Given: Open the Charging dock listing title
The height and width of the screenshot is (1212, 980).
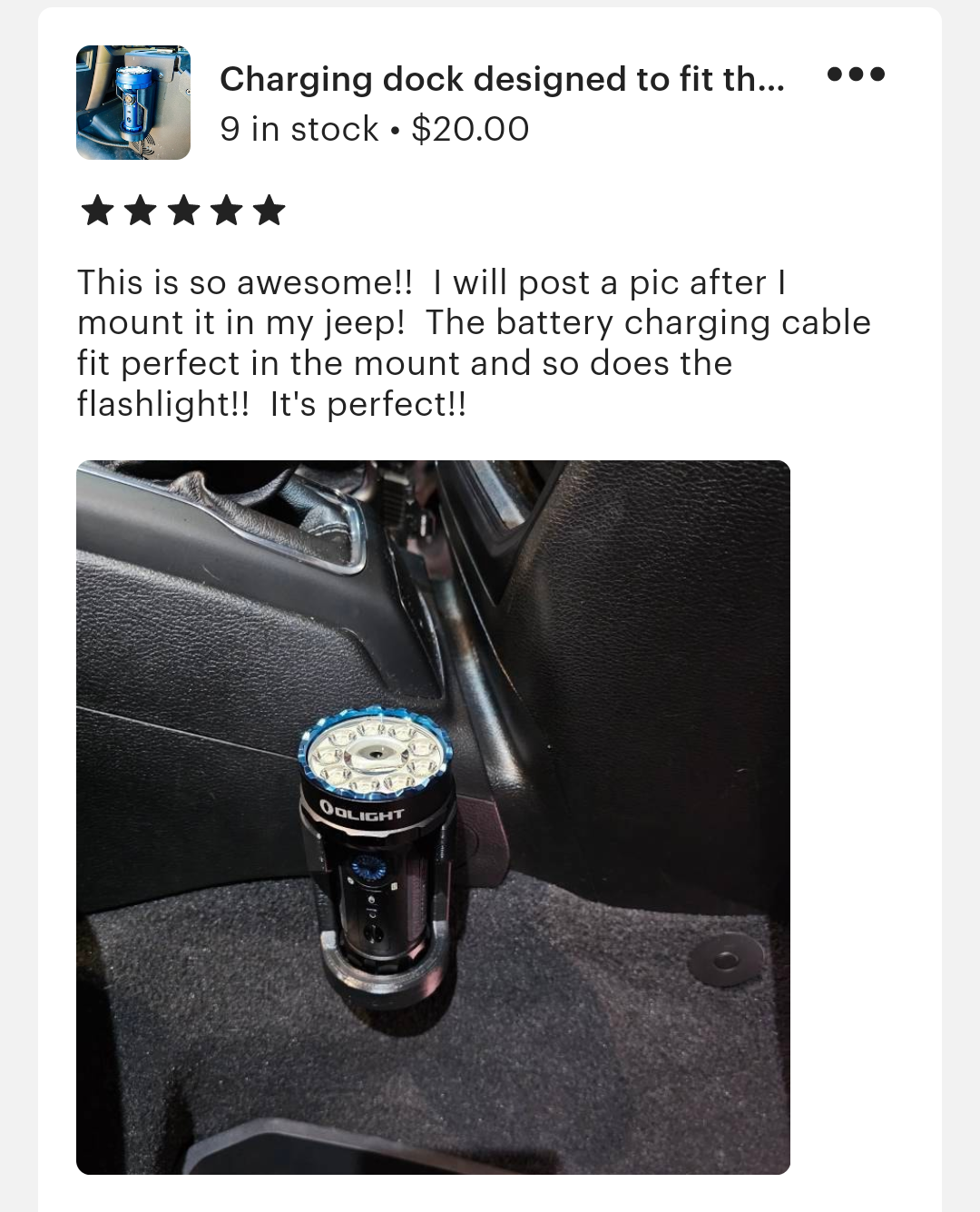Looking at the screenshot, I should 502,80.
